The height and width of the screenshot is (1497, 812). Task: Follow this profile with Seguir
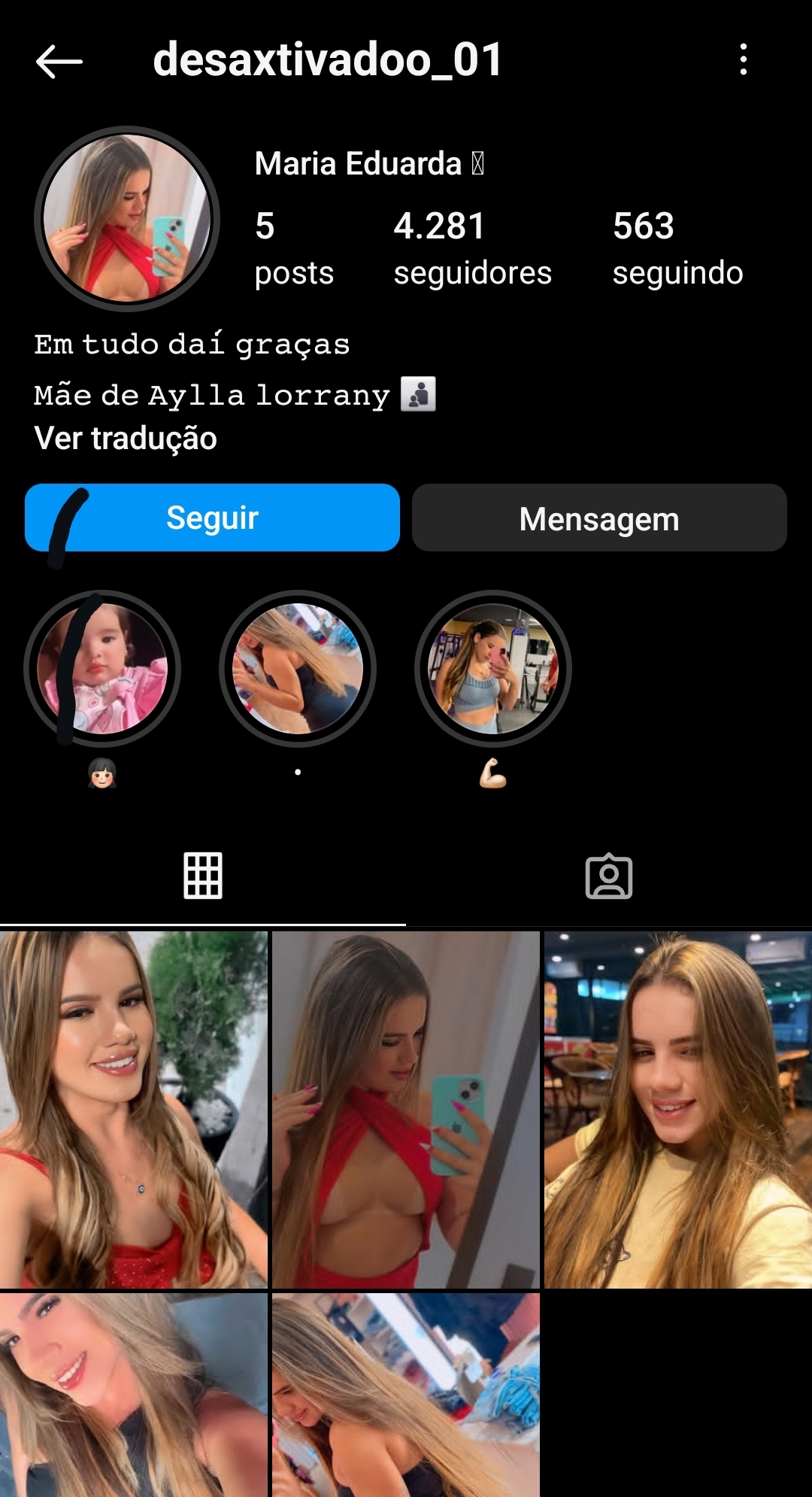coord(212,518)
